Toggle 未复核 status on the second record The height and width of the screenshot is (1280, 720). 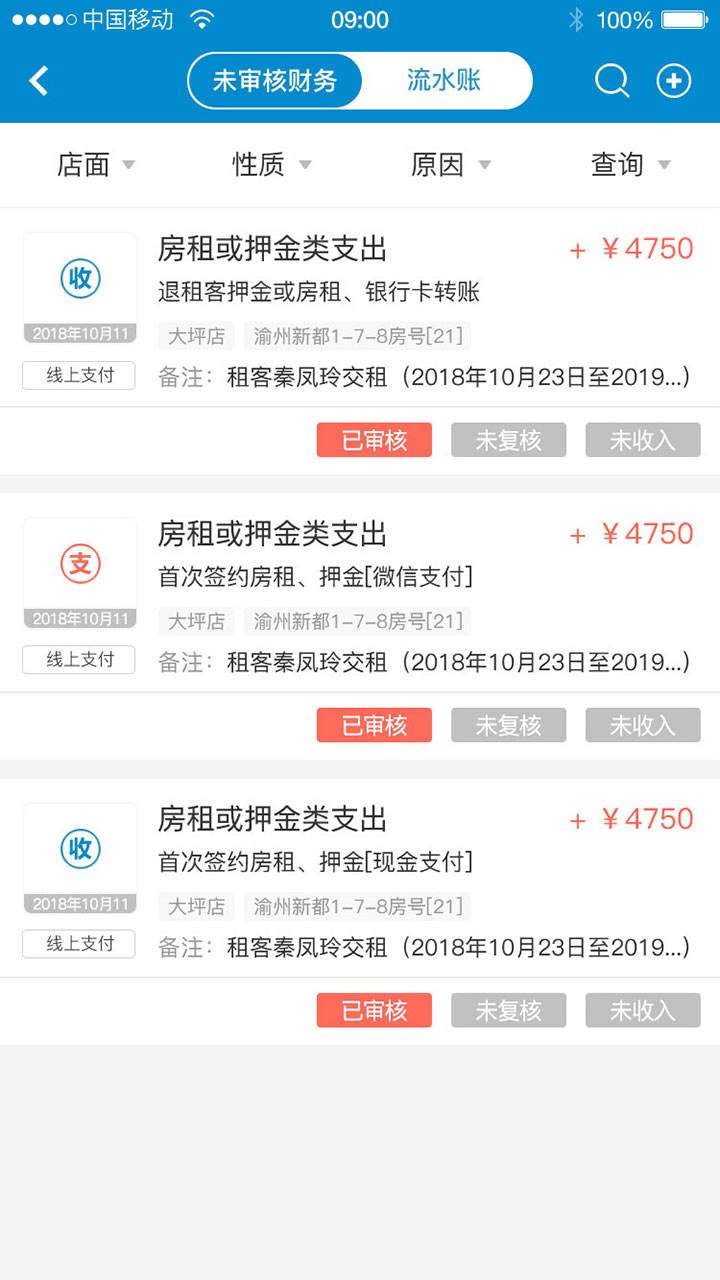click(x=508, y=725)
